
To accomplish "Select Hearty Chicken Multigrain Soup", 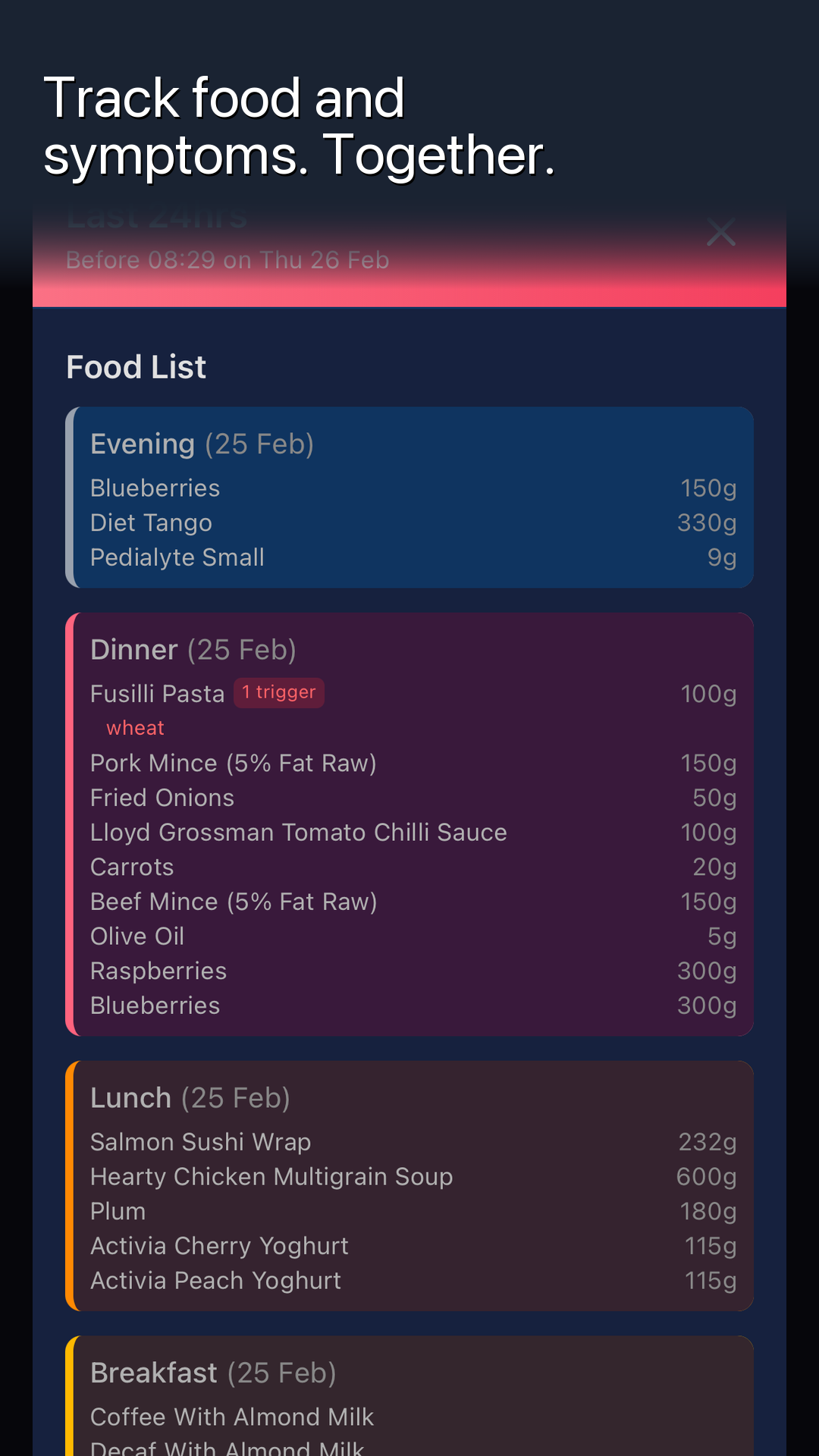I will (x=271, y=1176).
